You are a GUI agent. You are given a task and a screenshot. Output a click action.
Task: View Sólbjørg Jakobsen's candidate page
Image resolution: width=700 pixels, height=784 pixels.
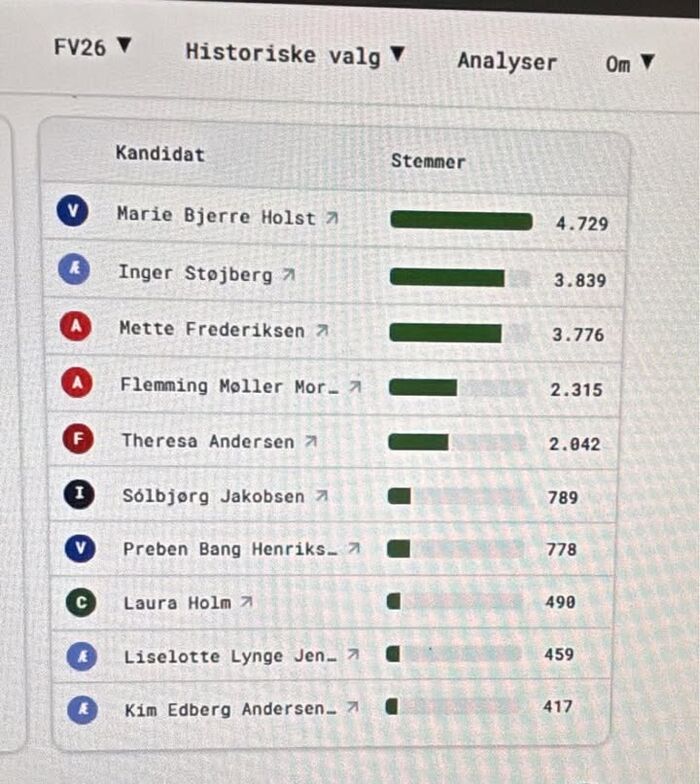[224, 496]
